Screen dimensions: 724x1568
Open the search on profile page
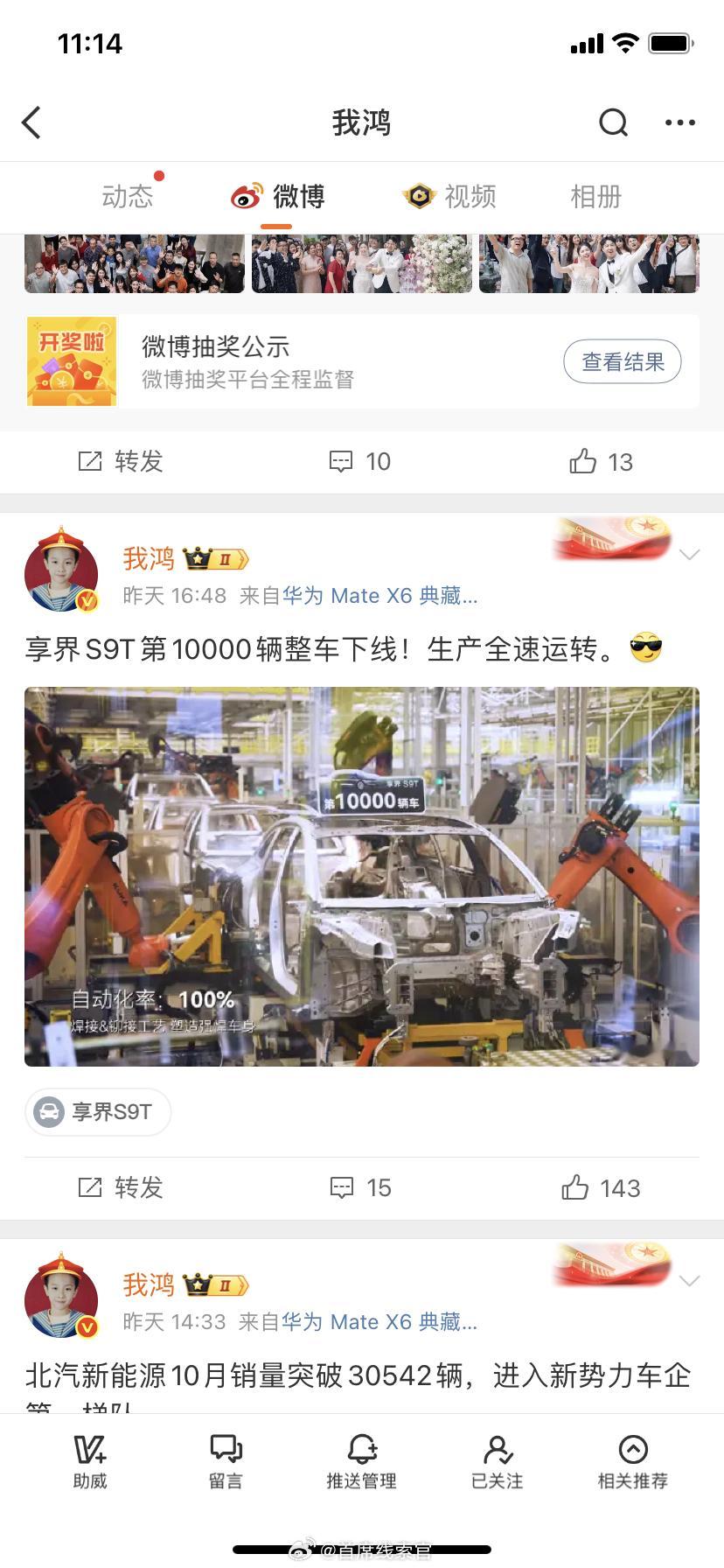tap(613, 122)
